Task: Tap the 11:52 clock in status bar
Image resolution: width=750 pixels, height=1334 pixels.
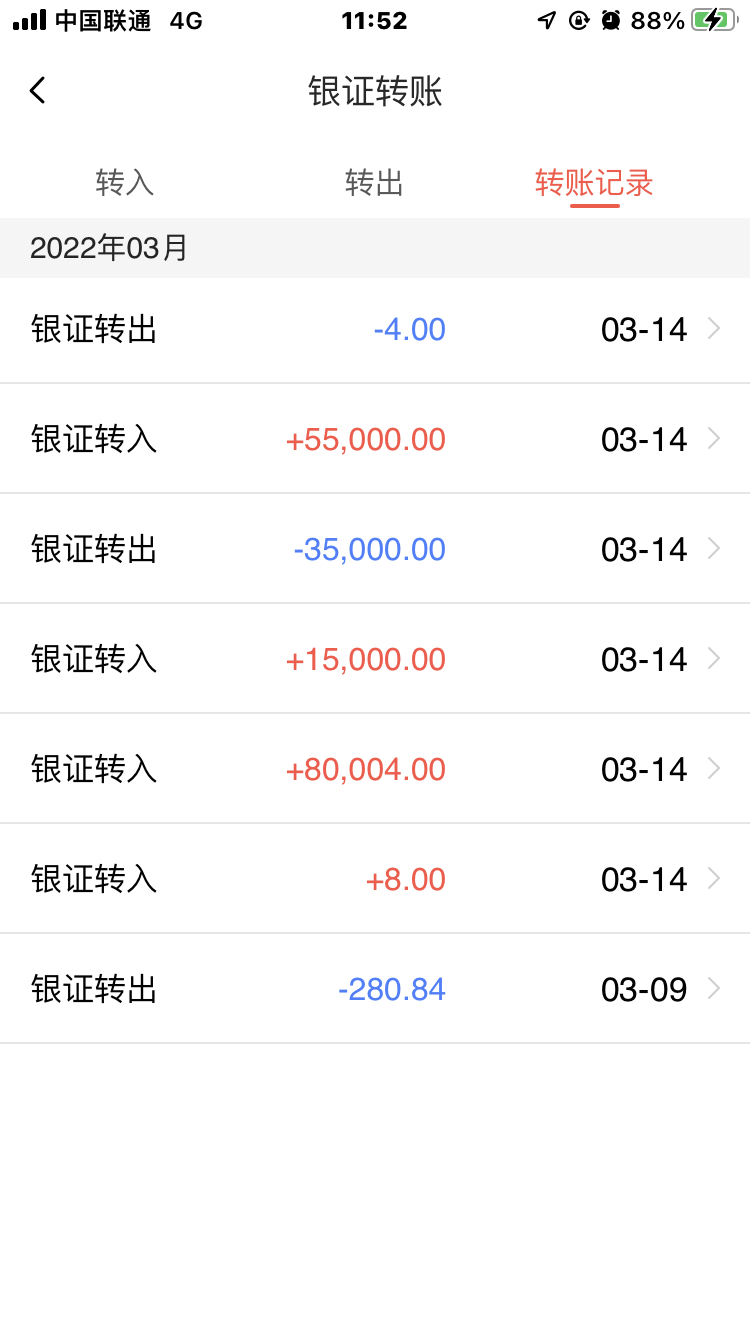Action: (x=374, y=20)
